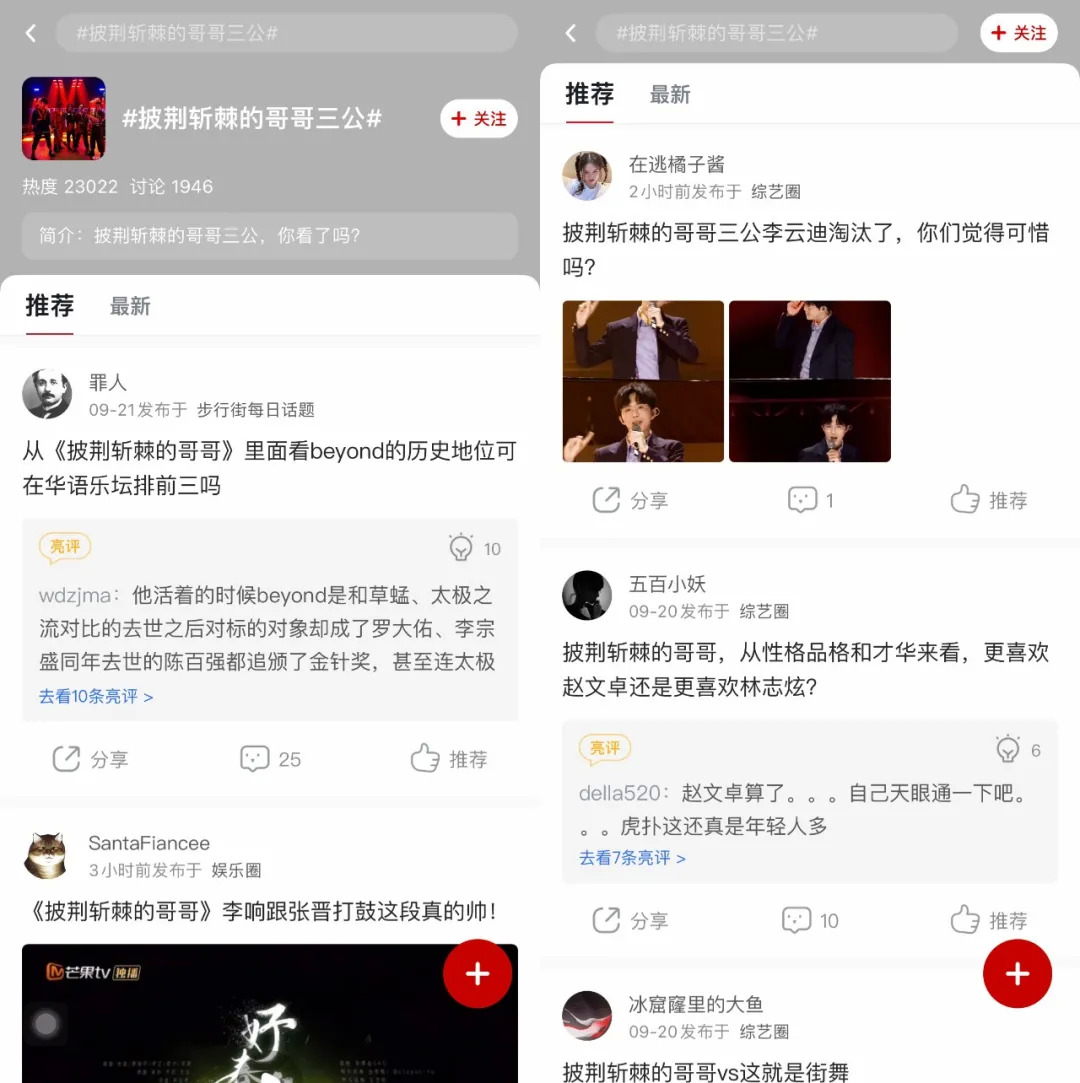Tap the 亮评 badge on della520's comment

(x=605, y=748)
